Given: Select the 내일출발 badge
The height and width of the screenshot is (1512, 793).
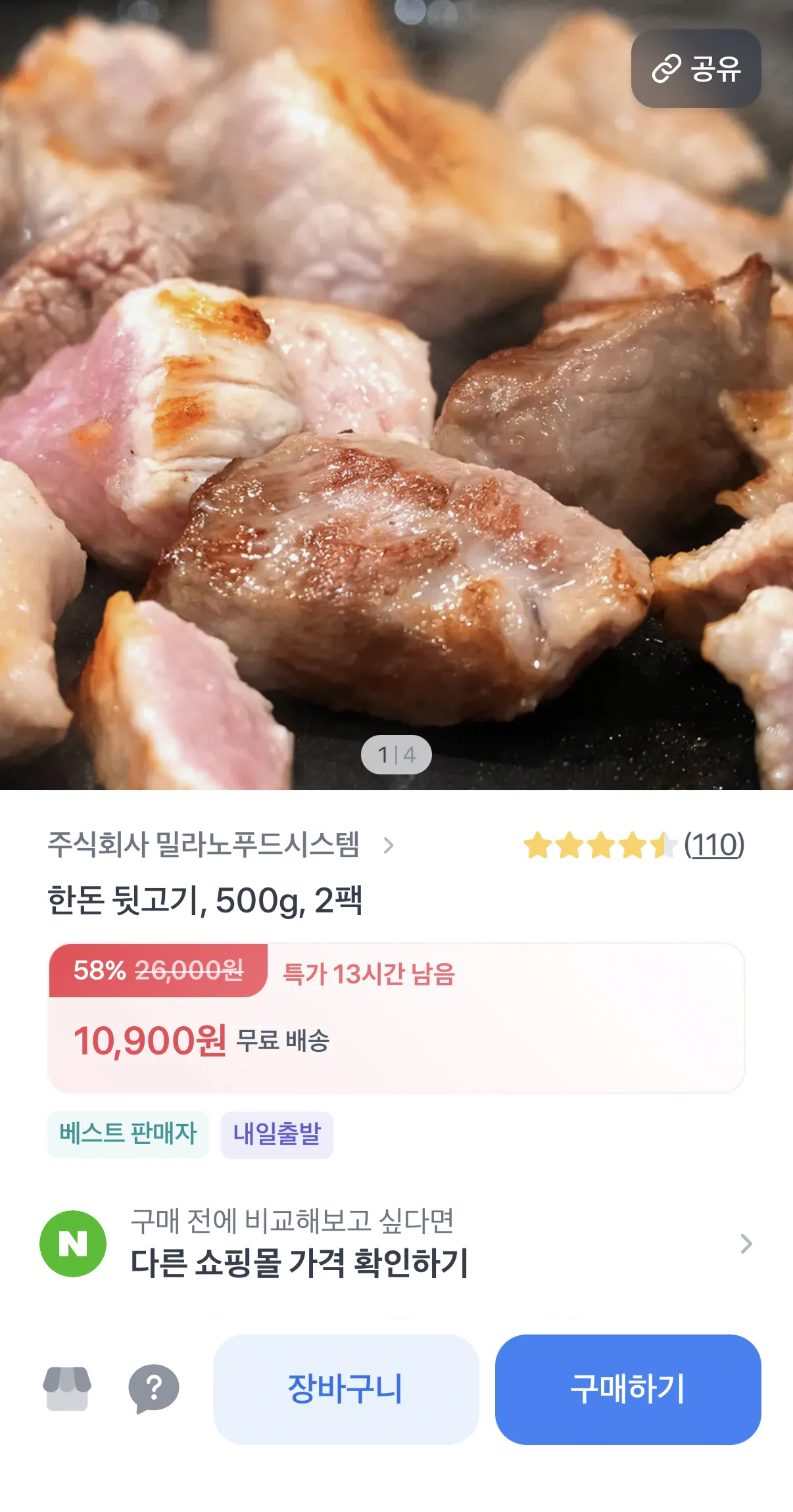Looking at the screenshot, I should click(277, 1133).
